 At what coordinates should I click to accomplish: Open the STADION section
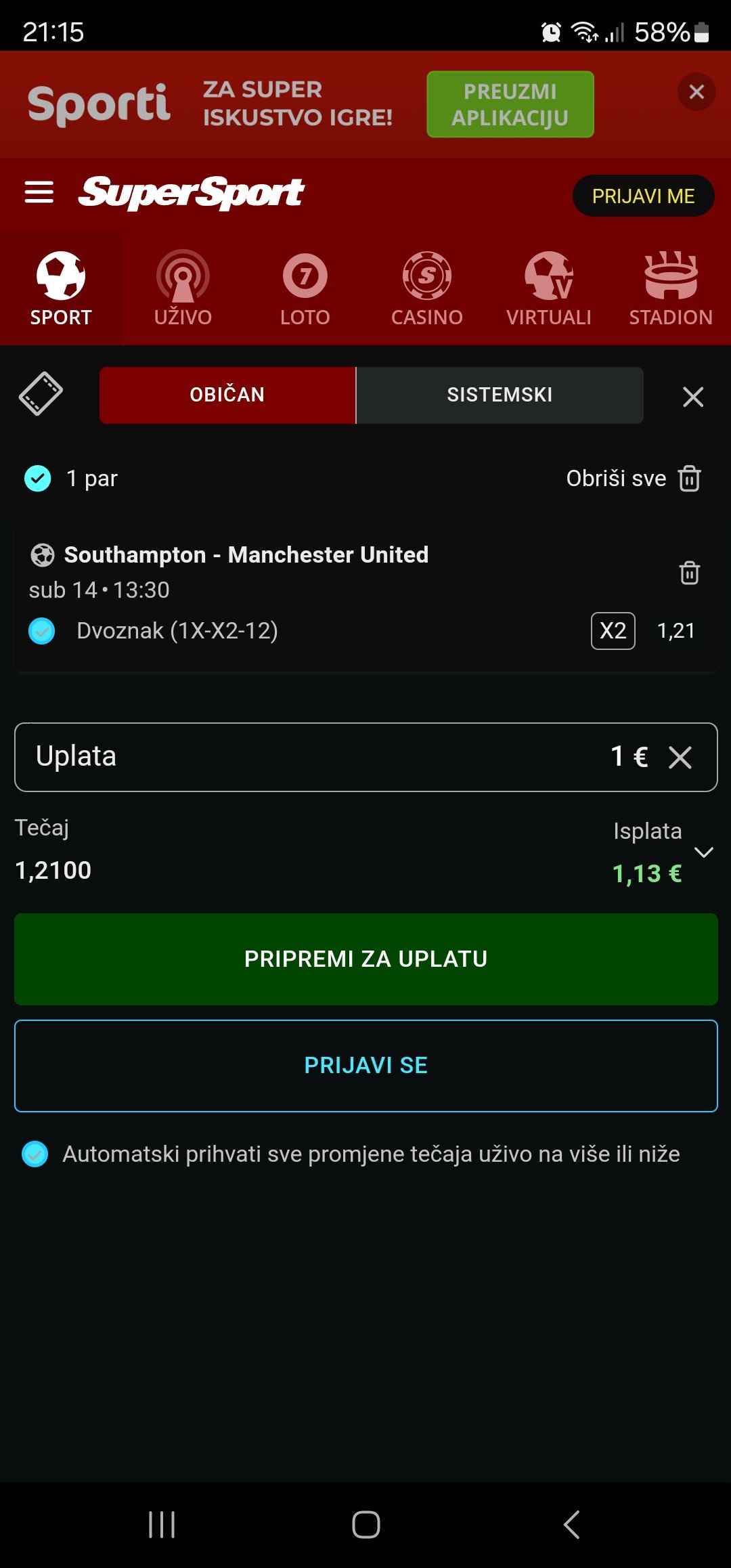tap(671, 289)
